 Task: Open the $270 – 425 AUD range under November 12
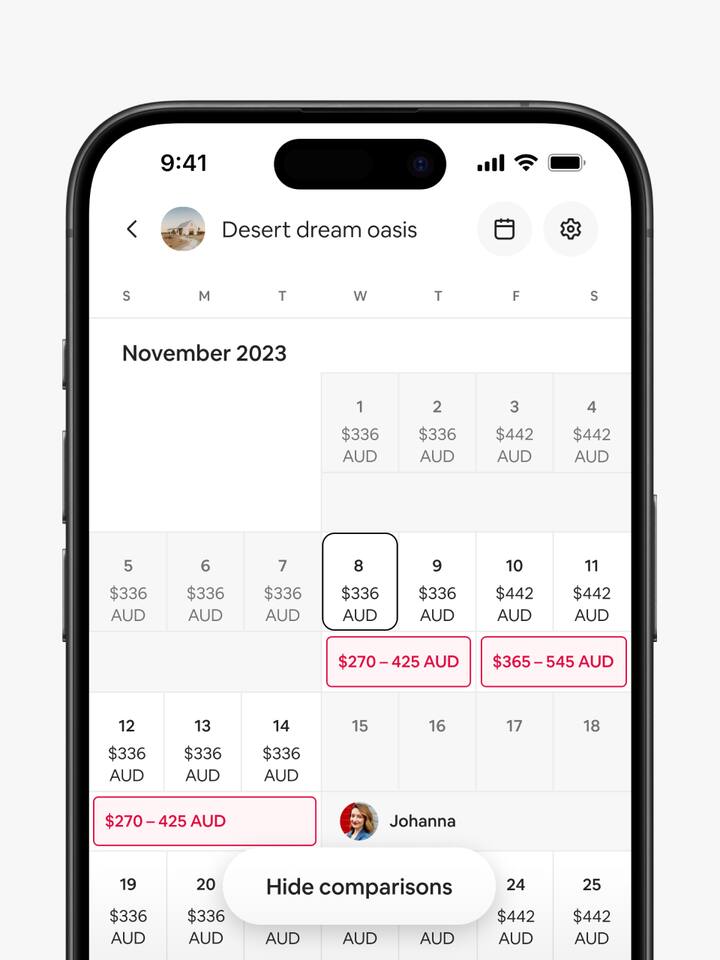click(x=204, y=821)
